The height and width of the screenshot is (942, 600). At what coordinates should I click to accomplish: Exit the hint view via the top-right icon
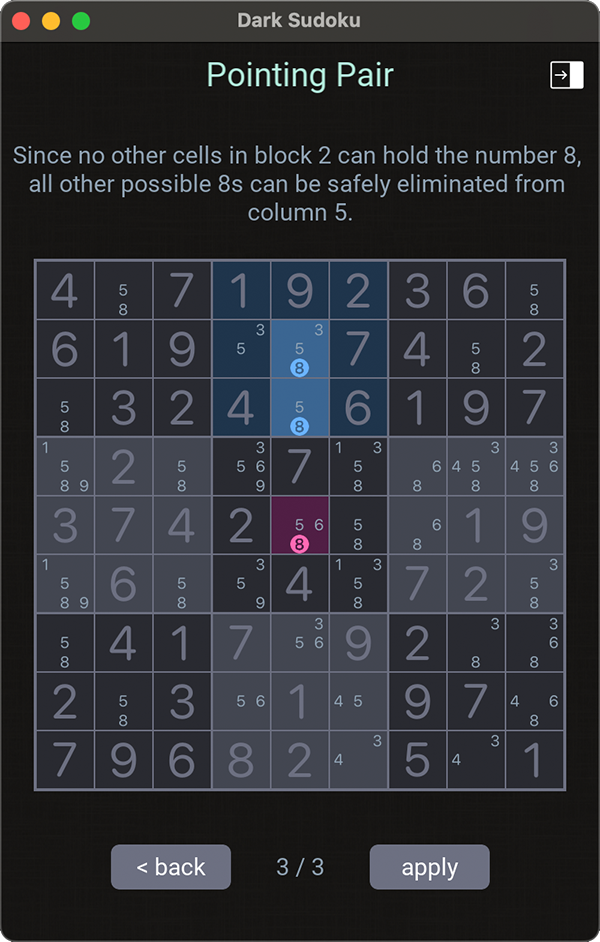click(566, 75)
